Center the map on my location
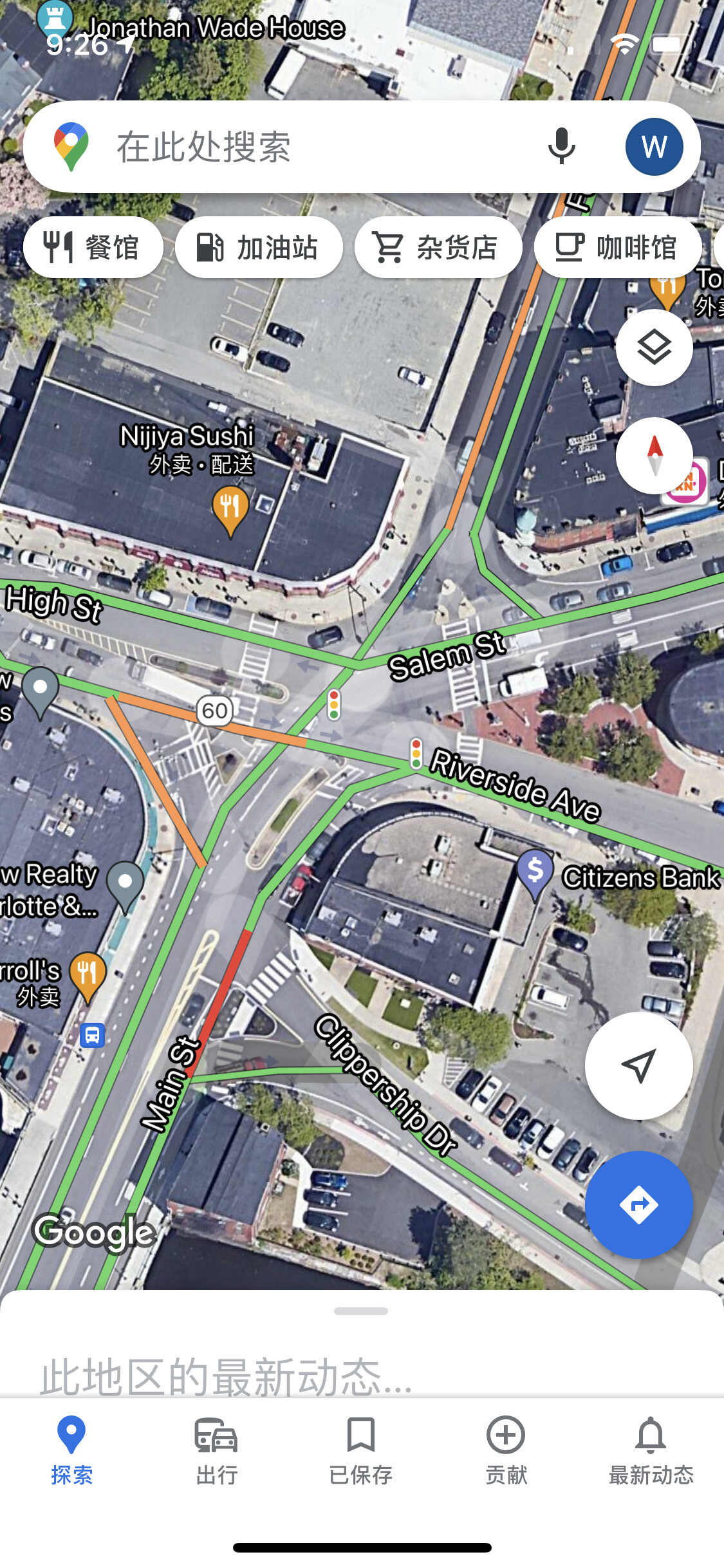The height and width of the screenshot is (1568, 724). coord(638,1066)
